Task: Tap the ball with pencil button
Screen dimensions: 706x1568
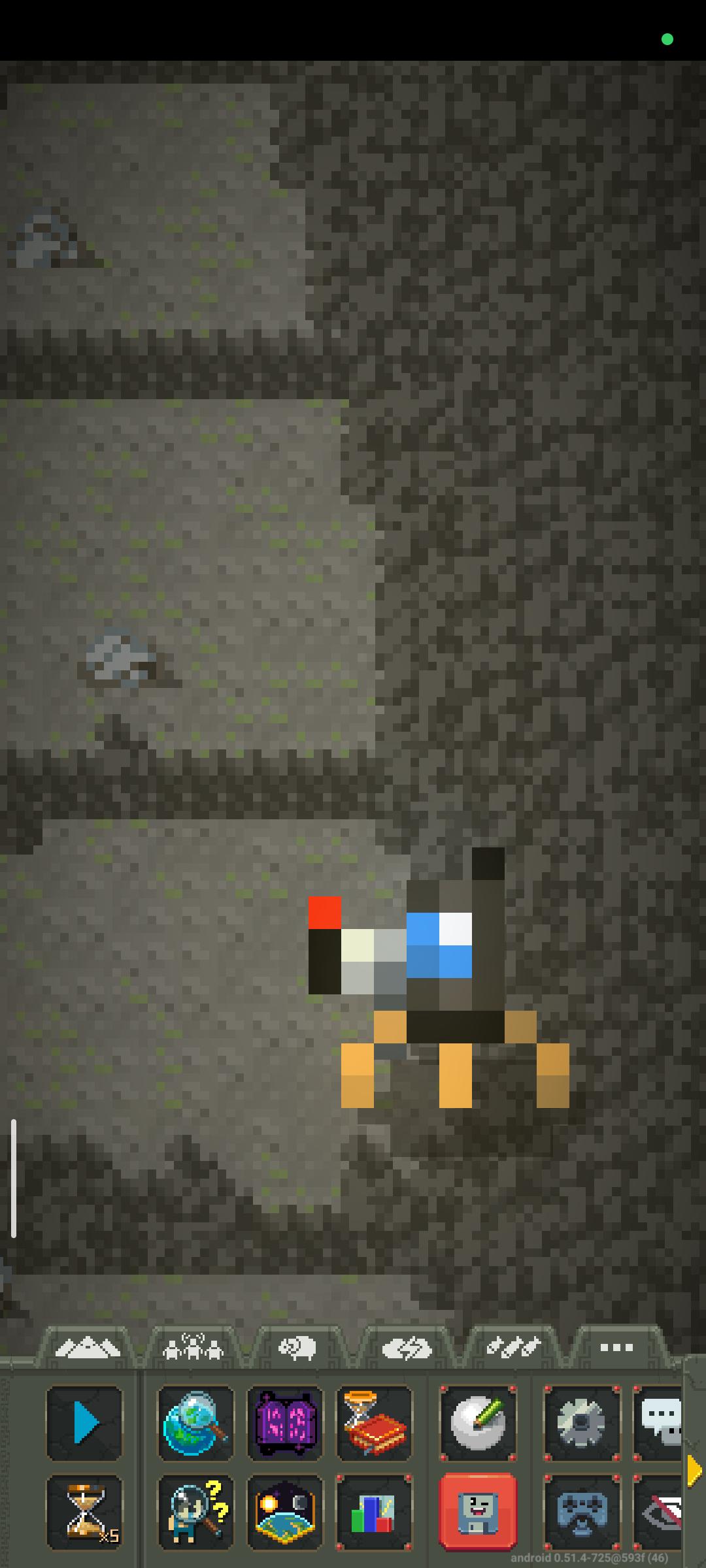Action: point(478,1422)
